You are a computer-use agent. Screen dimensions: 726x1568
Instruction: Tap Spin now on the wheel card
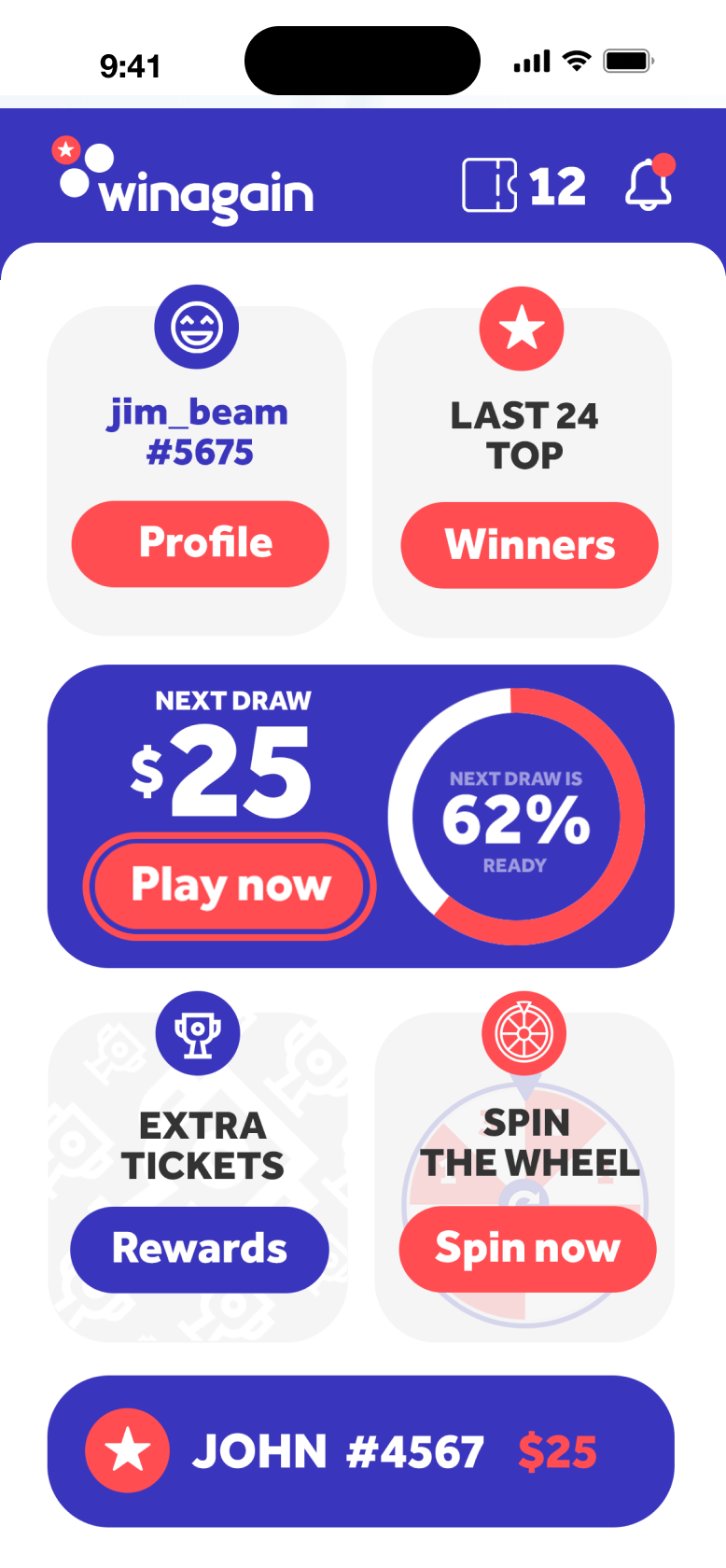527,1249
